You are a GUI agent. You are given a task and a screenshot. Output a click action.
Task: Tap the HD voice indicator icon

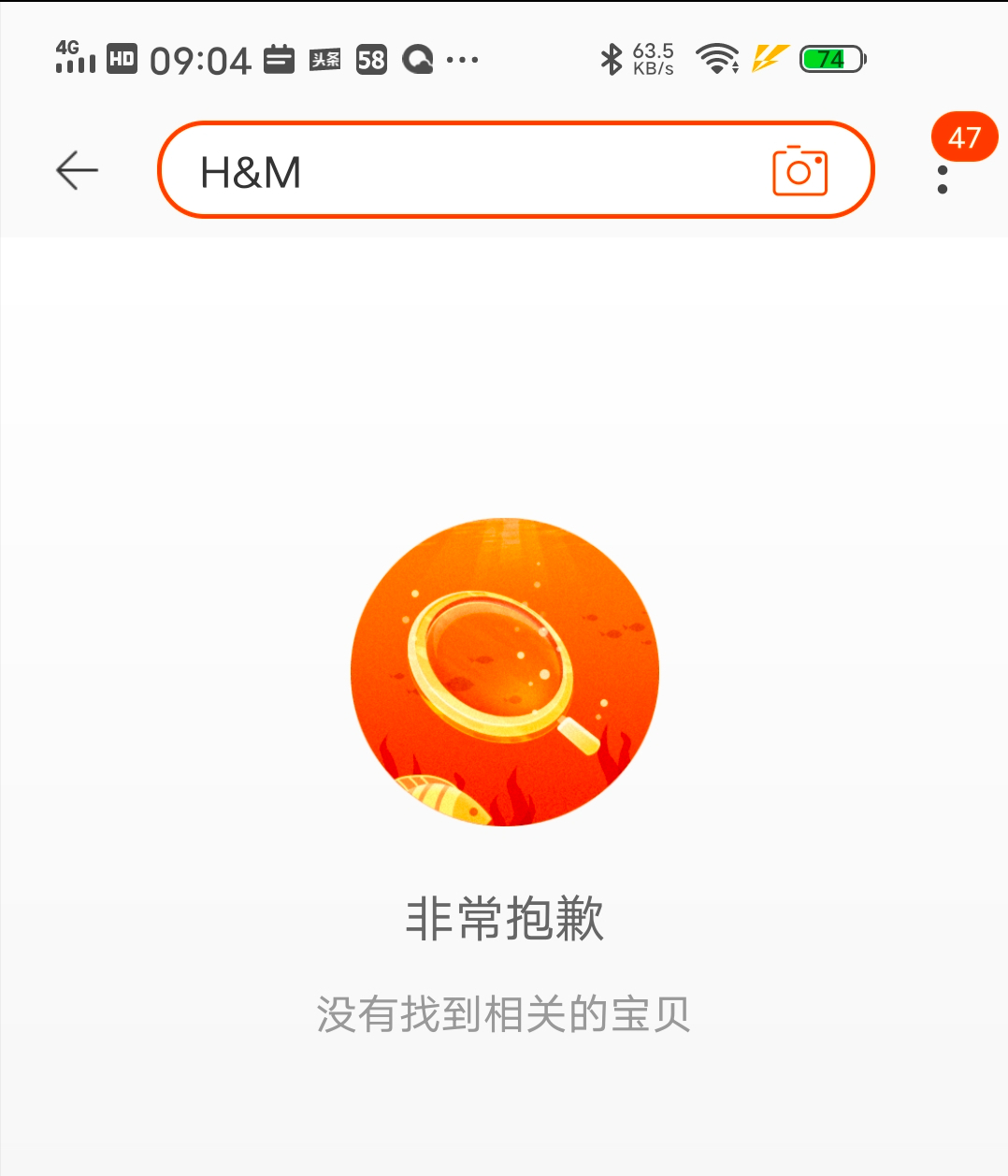click(x=121, y=58)
